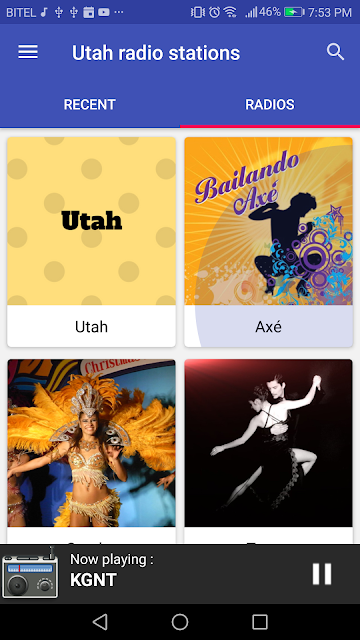Open the search magnifier icon
The width and height of the screenshot is (360, 640).
pyautogui.click(x=335, y=52)
